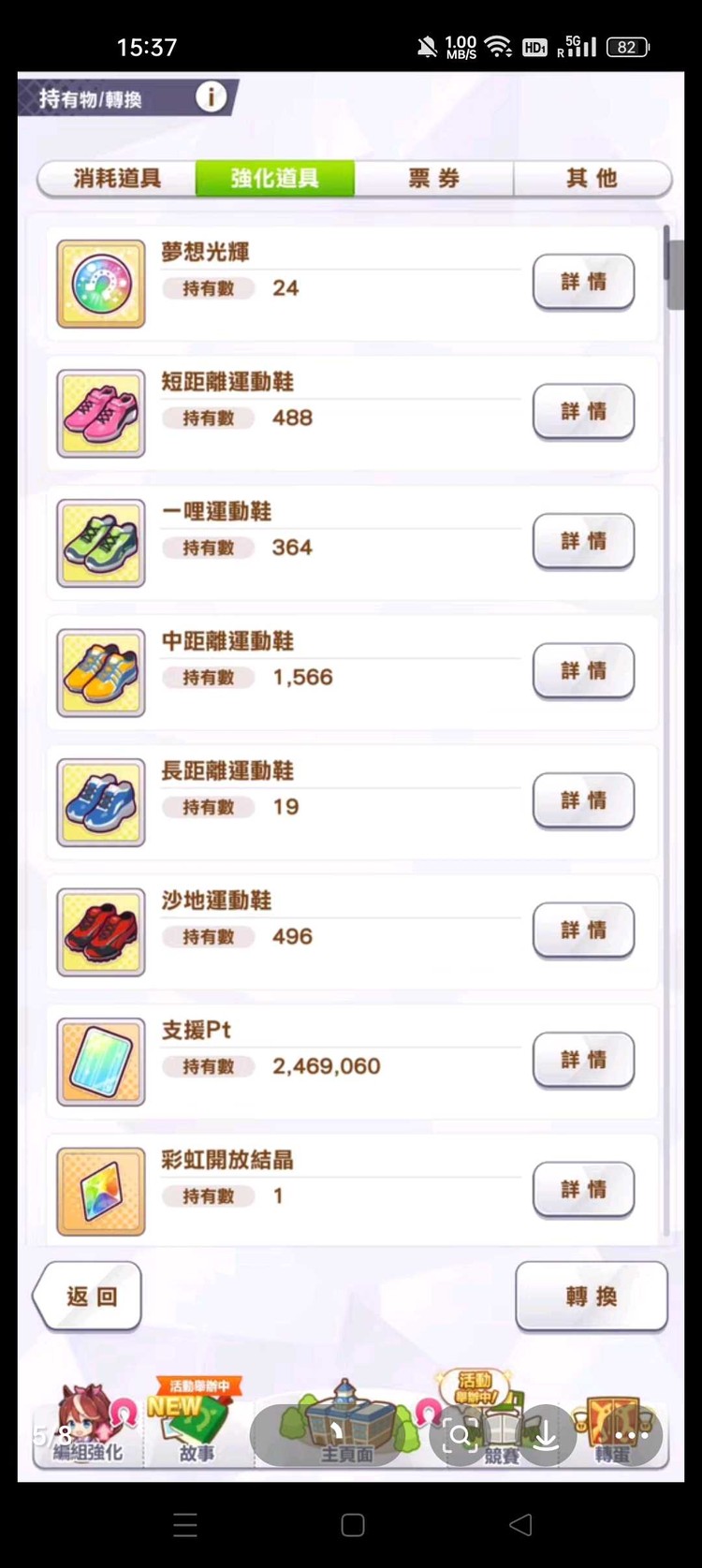The image size is (702, 1568).
Task: Tap 詳情 for 彩虹開放結晶
Action: [583, 1190]
